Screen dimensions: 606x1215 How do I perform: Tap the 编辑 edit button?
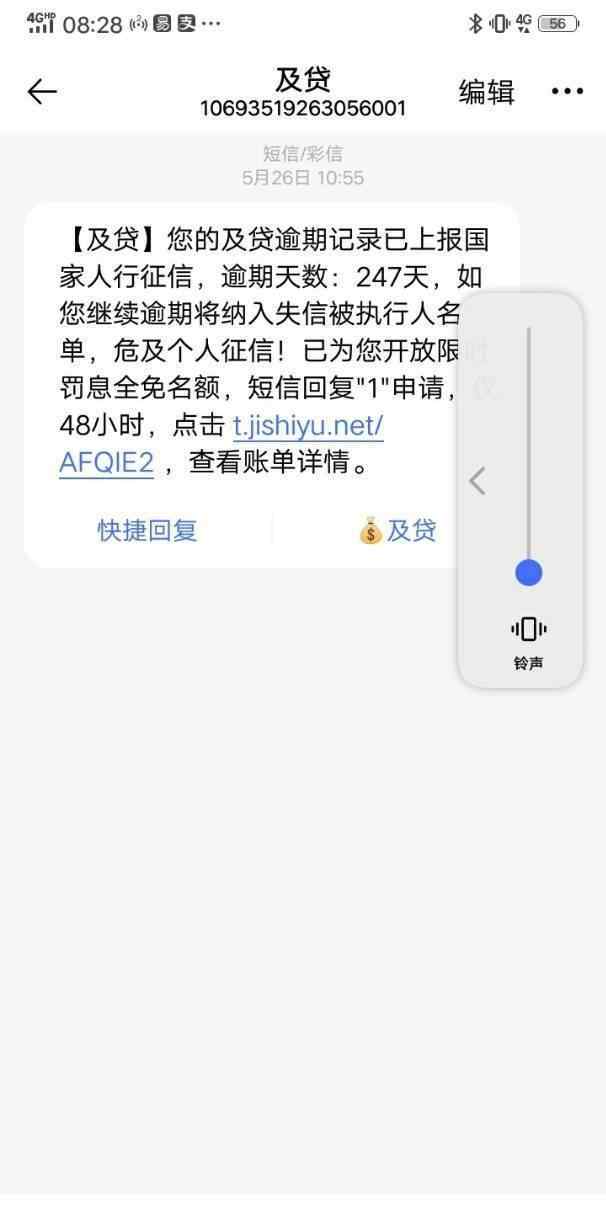coord(486,92)
